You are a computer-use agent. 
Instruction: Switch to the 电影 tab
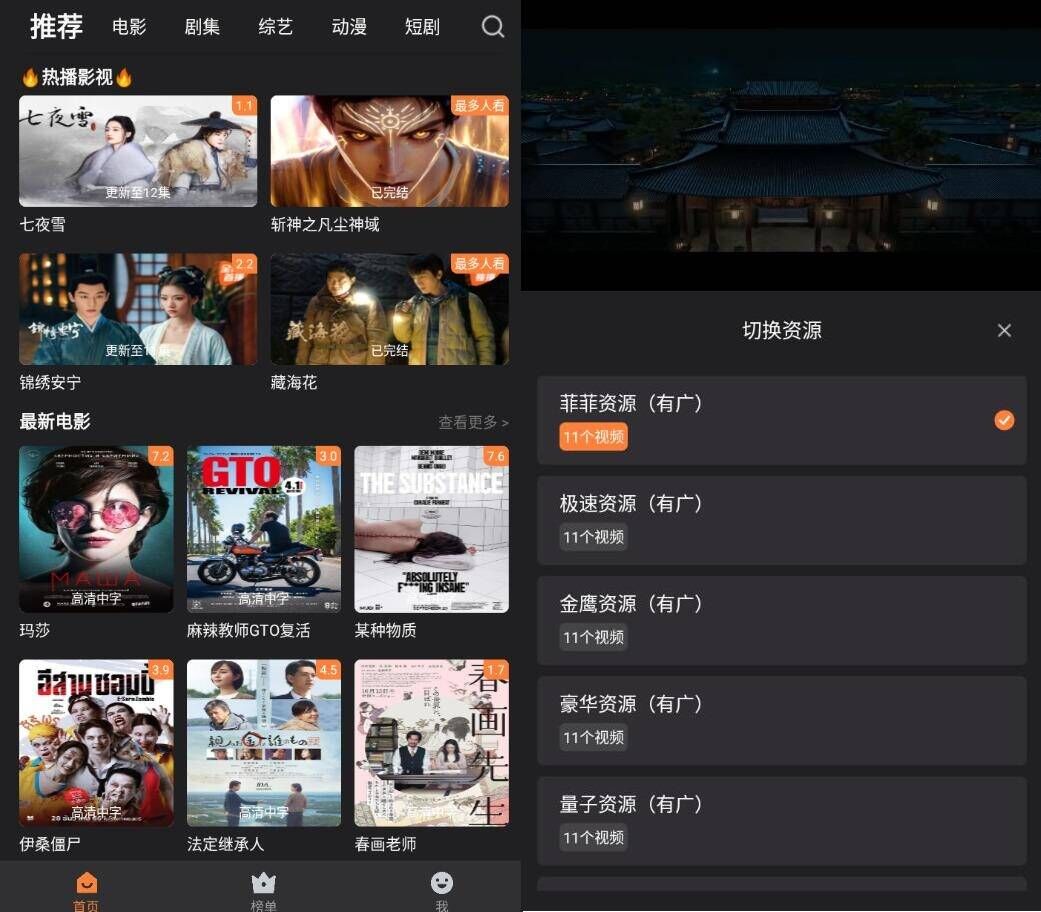pyautogui.click(x=129, y=27)
